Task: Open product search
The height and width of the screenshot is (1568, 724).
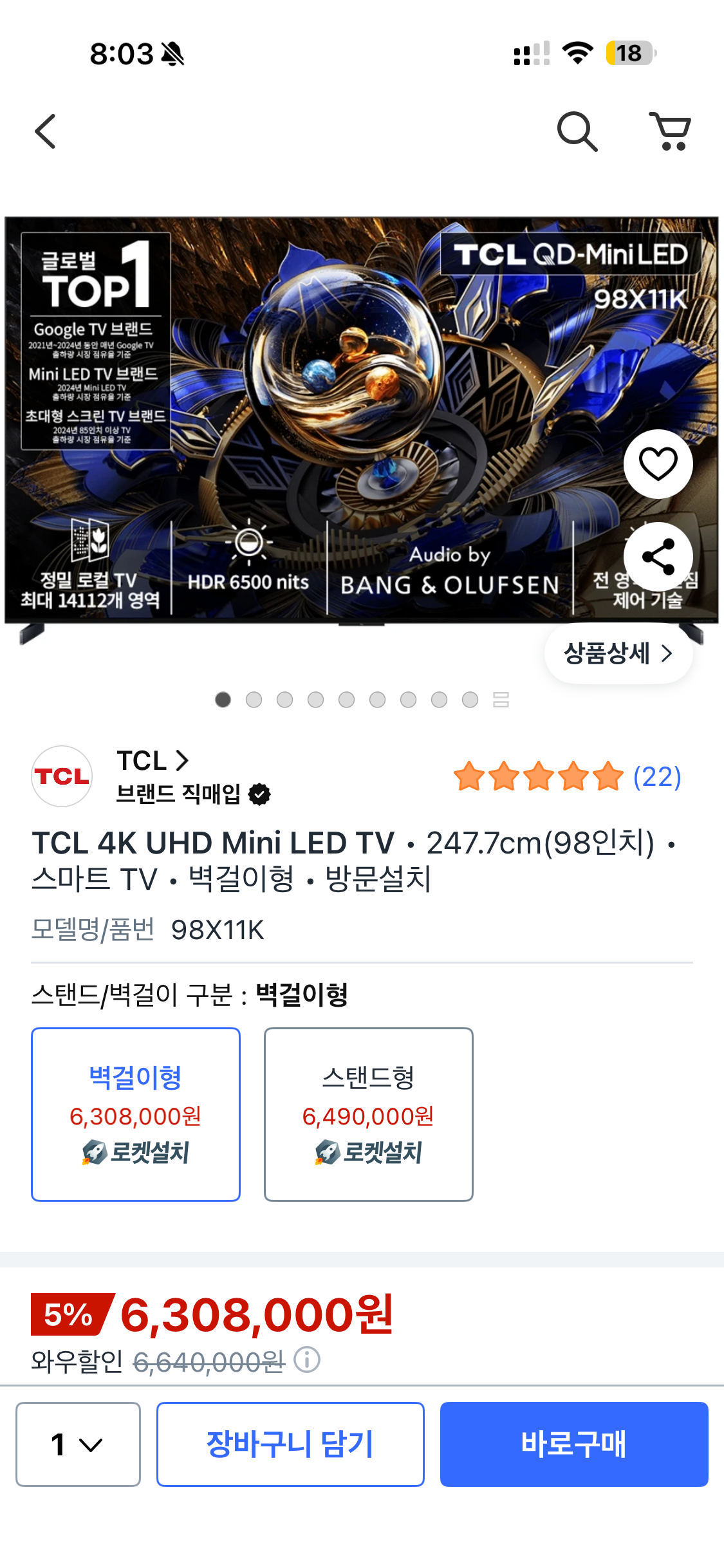Action: 577,131
